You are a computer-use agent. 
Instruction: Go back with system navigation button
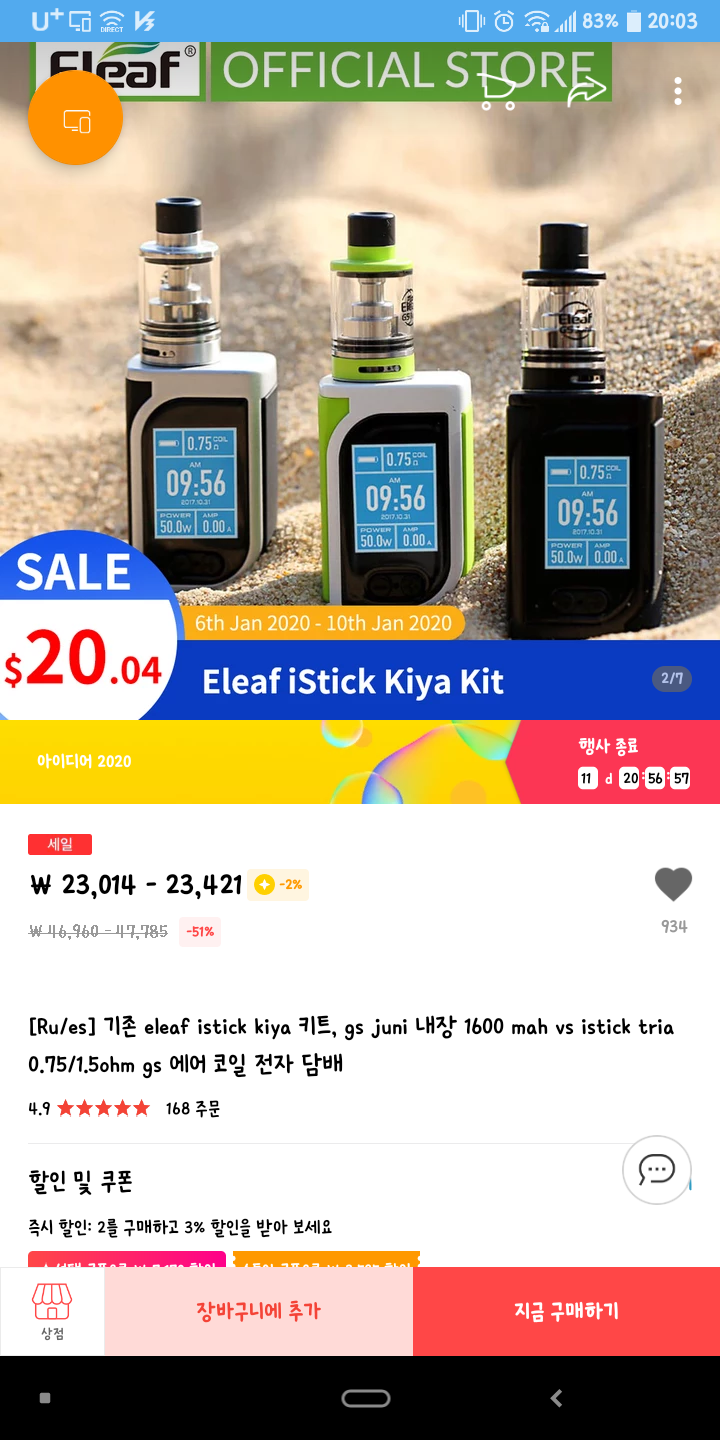coord(557,1398)
